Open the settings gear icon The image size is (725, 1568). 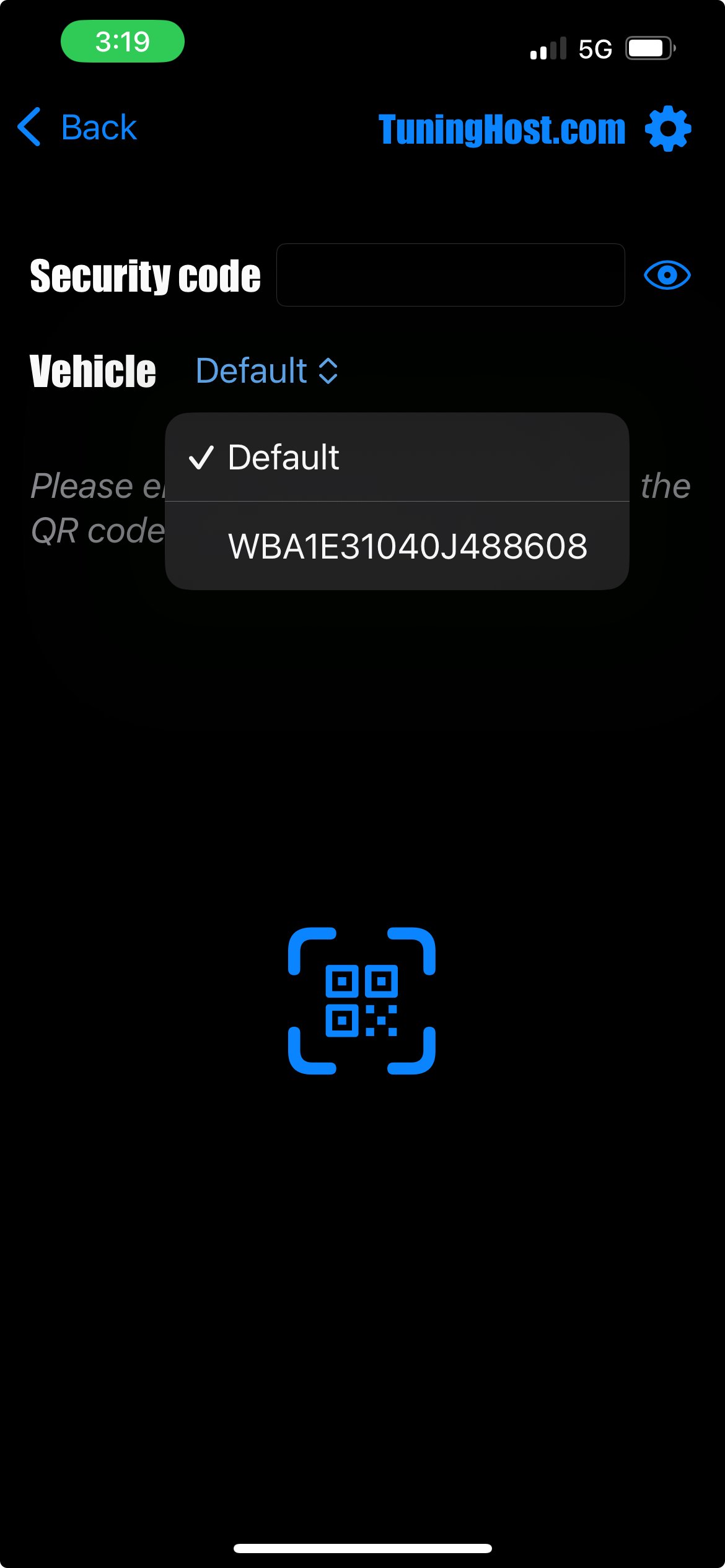pyautogui.click(x=667, y=127)
